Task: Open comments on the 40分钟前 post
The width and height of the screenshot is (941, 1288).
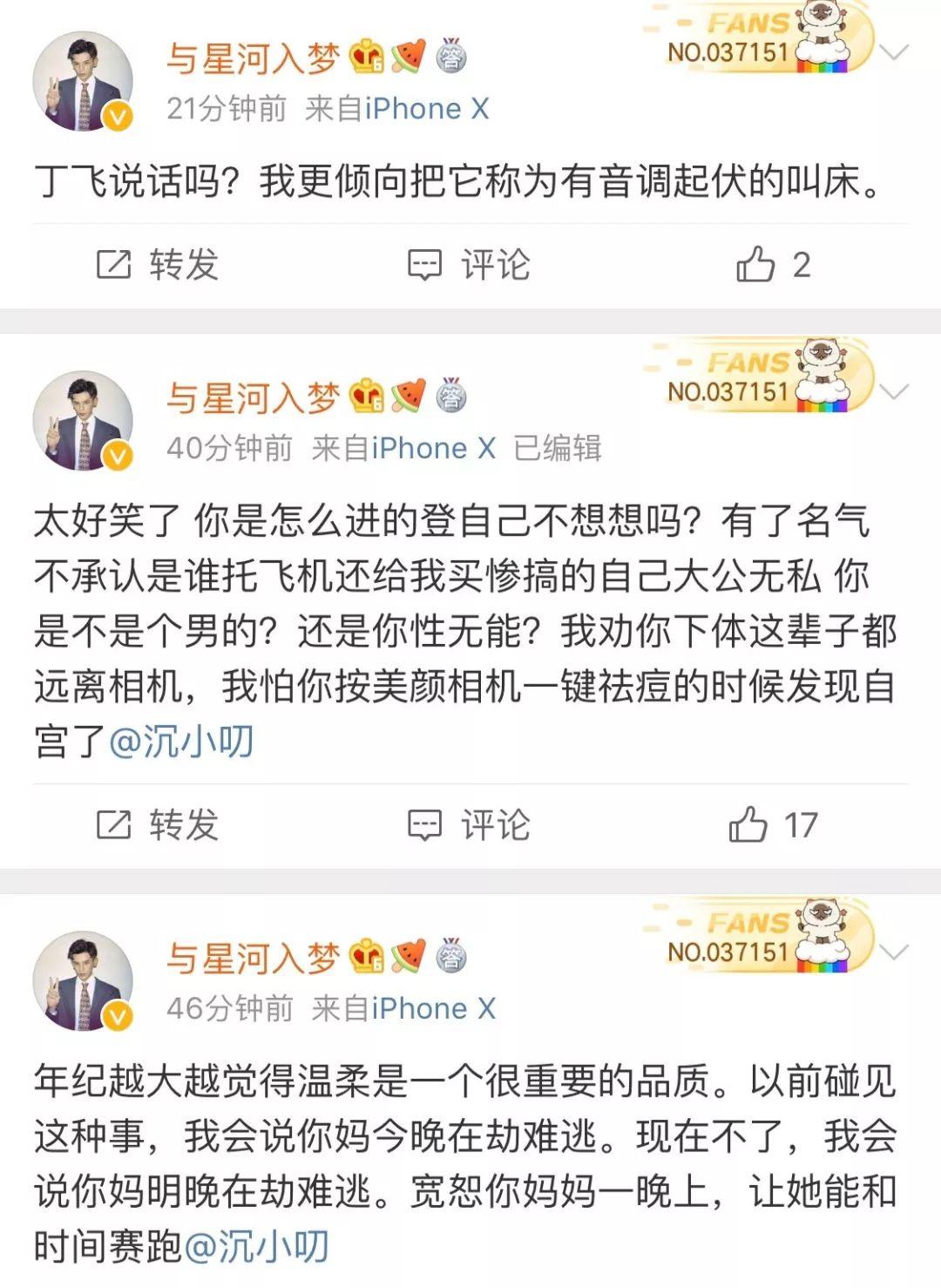Action: point(470,824)
